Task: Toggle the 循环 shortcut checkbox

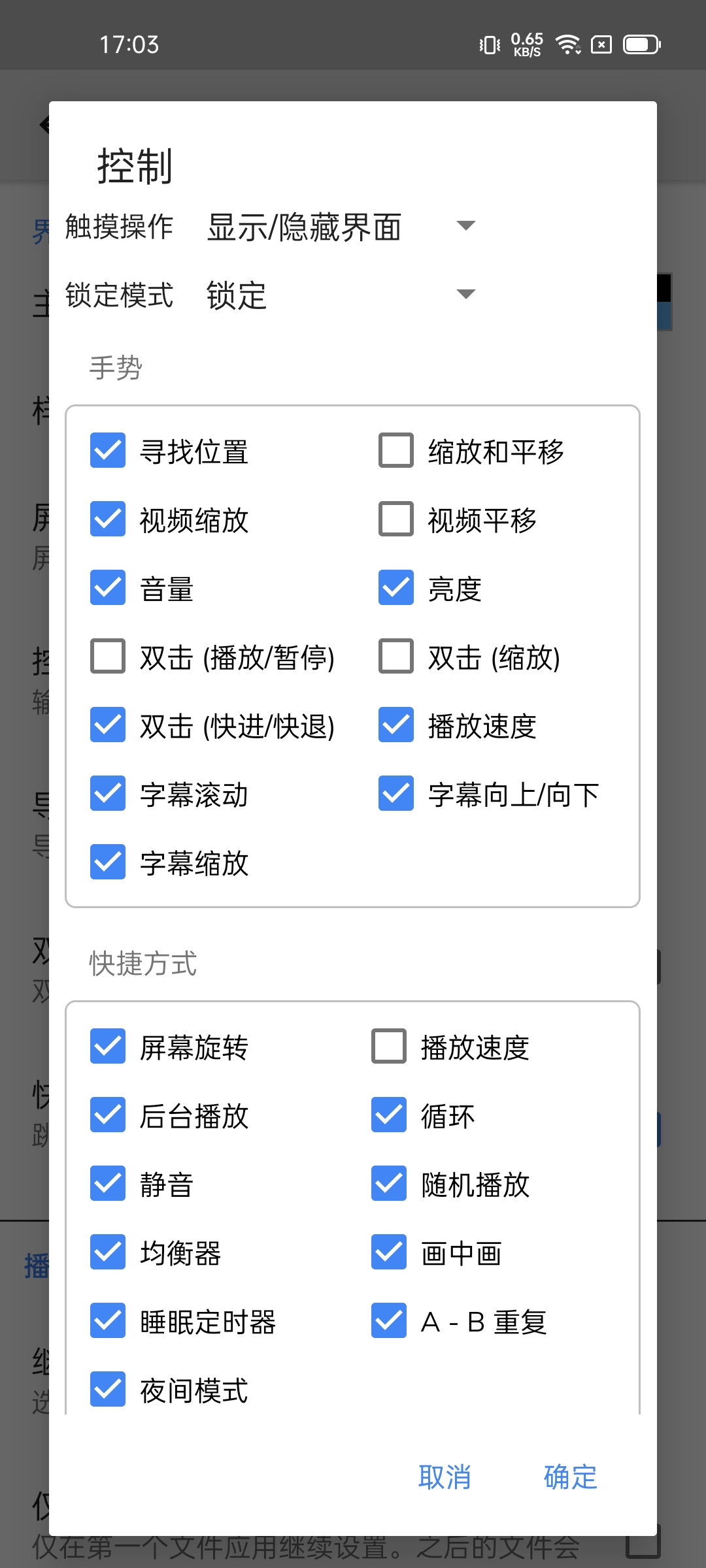Action: 389,1115
